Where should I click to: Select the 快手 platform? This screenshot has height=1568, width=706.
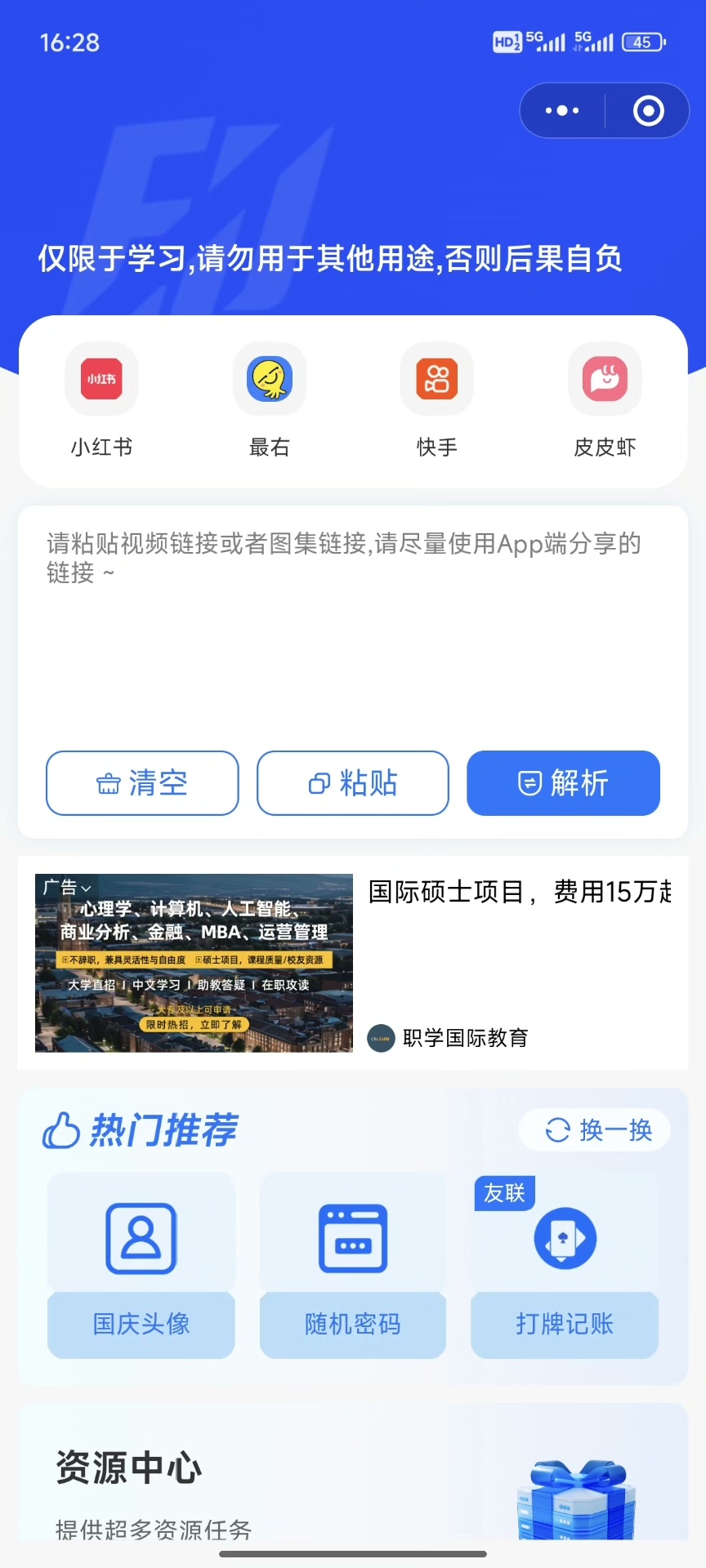point(437,400)
